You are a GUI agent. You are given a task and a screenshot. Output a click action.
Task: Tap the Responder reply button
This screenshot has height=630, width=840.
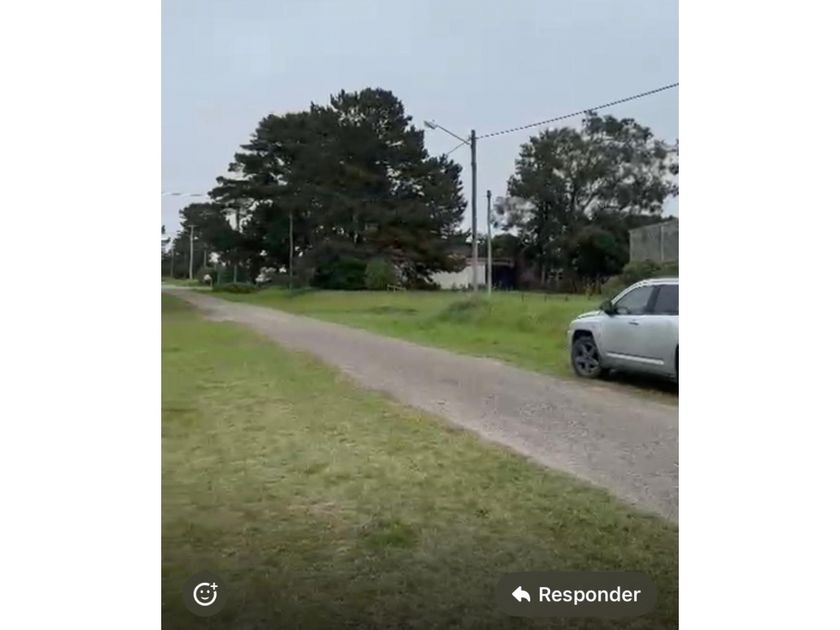tap(576, 594)
